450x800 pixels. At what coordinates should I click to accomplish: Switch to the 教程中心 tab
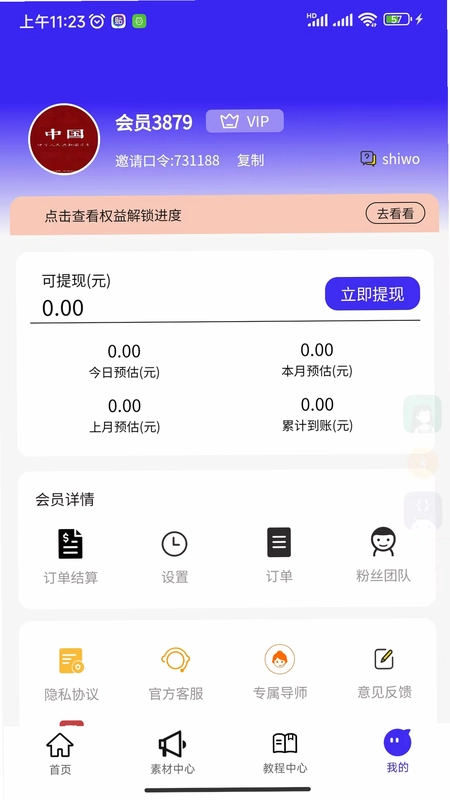point(285,753)
